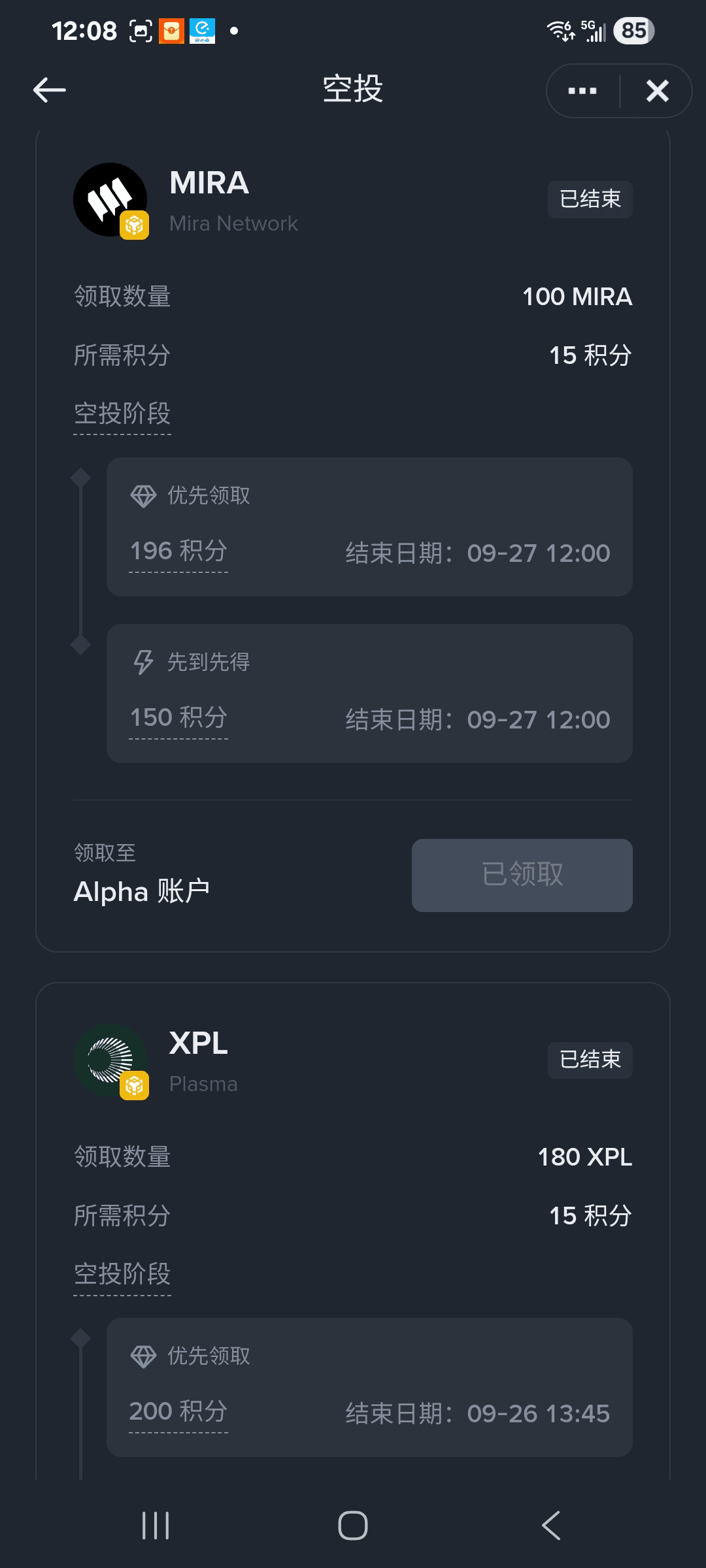Tap the underlined 200 积分 in XPL priority phase
706x1568 pixels.
click(178, 1413)
